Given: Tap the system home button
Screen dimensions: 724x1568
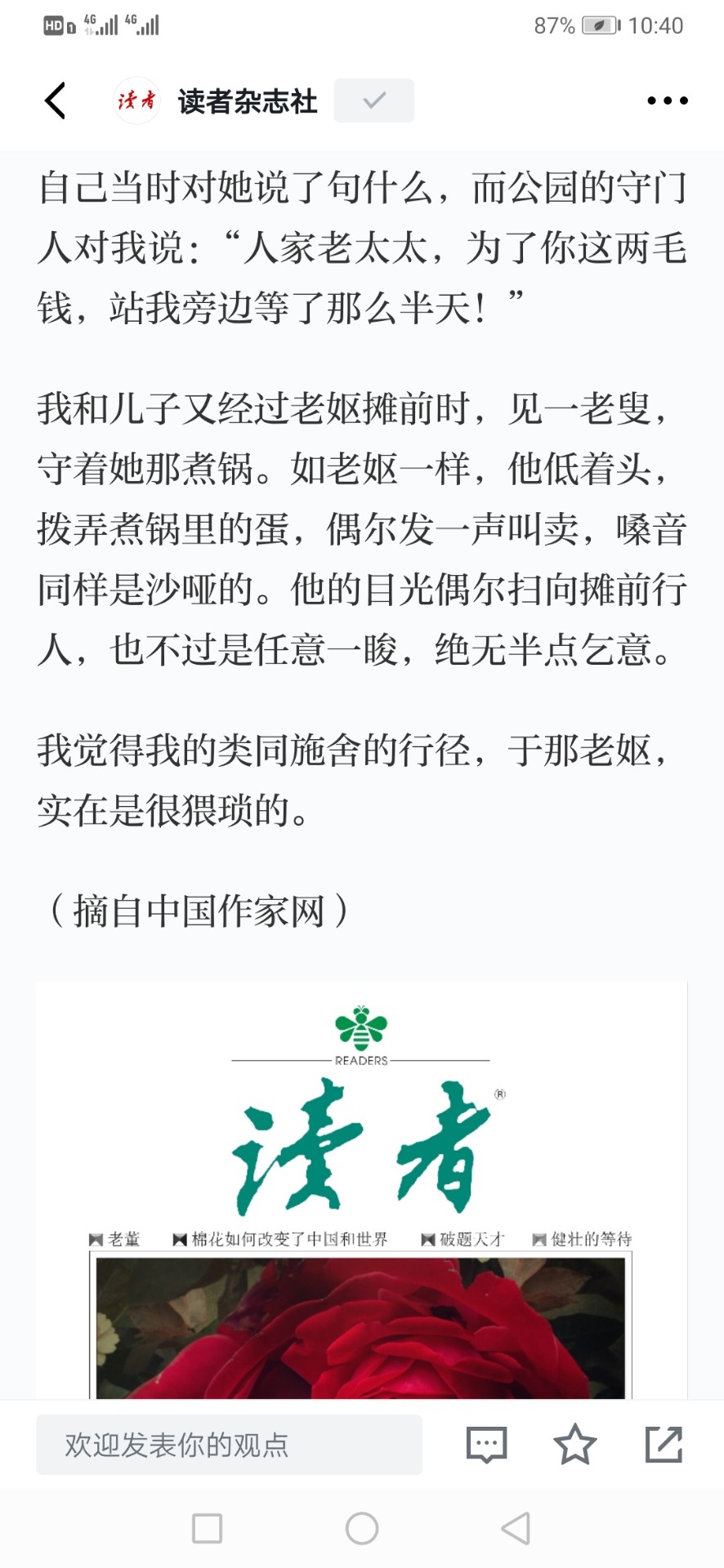Looking at the screenshot, I should point(361,1528).
